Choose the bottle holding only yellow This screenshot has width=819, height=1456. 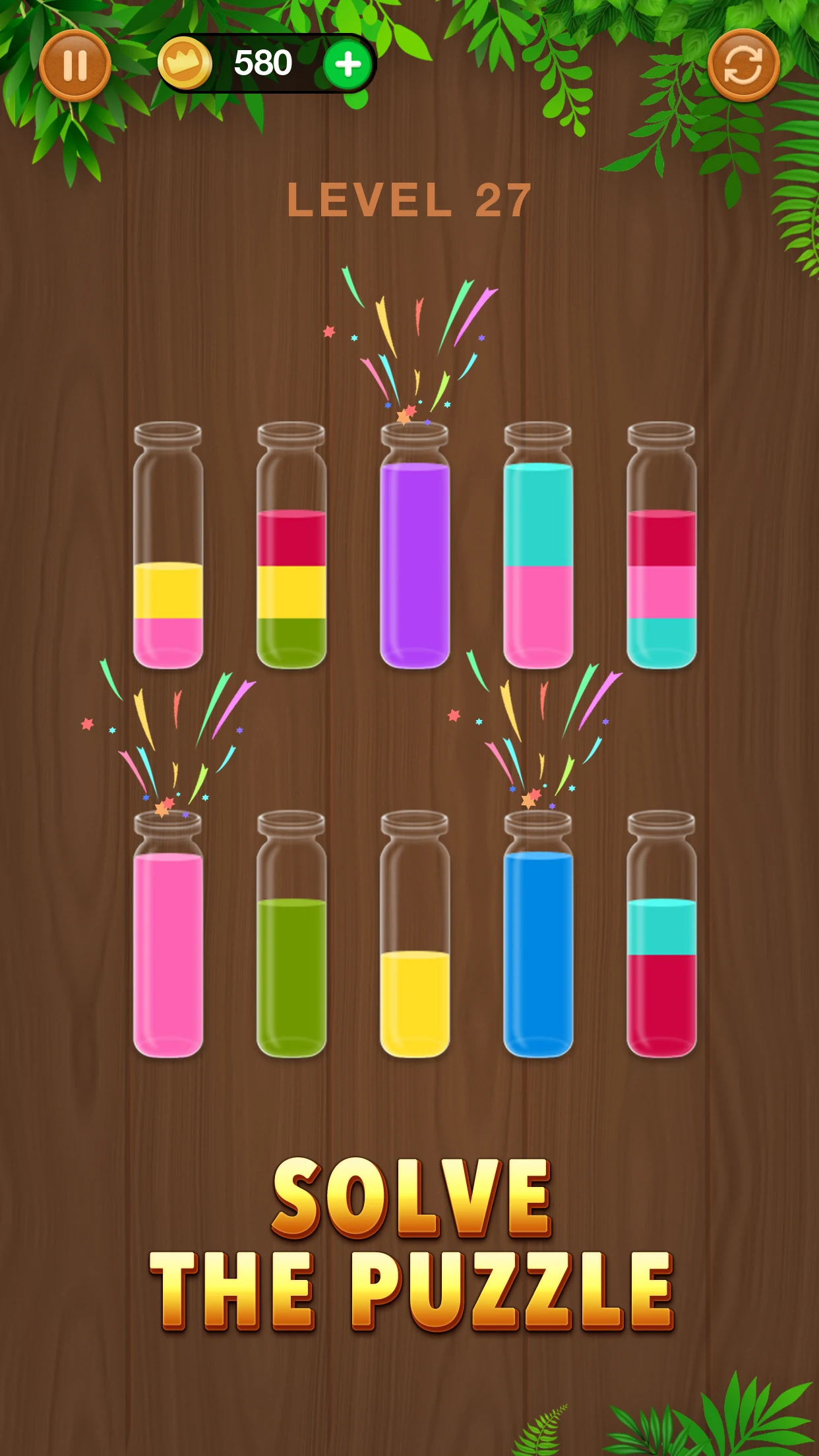click(415, 934)
